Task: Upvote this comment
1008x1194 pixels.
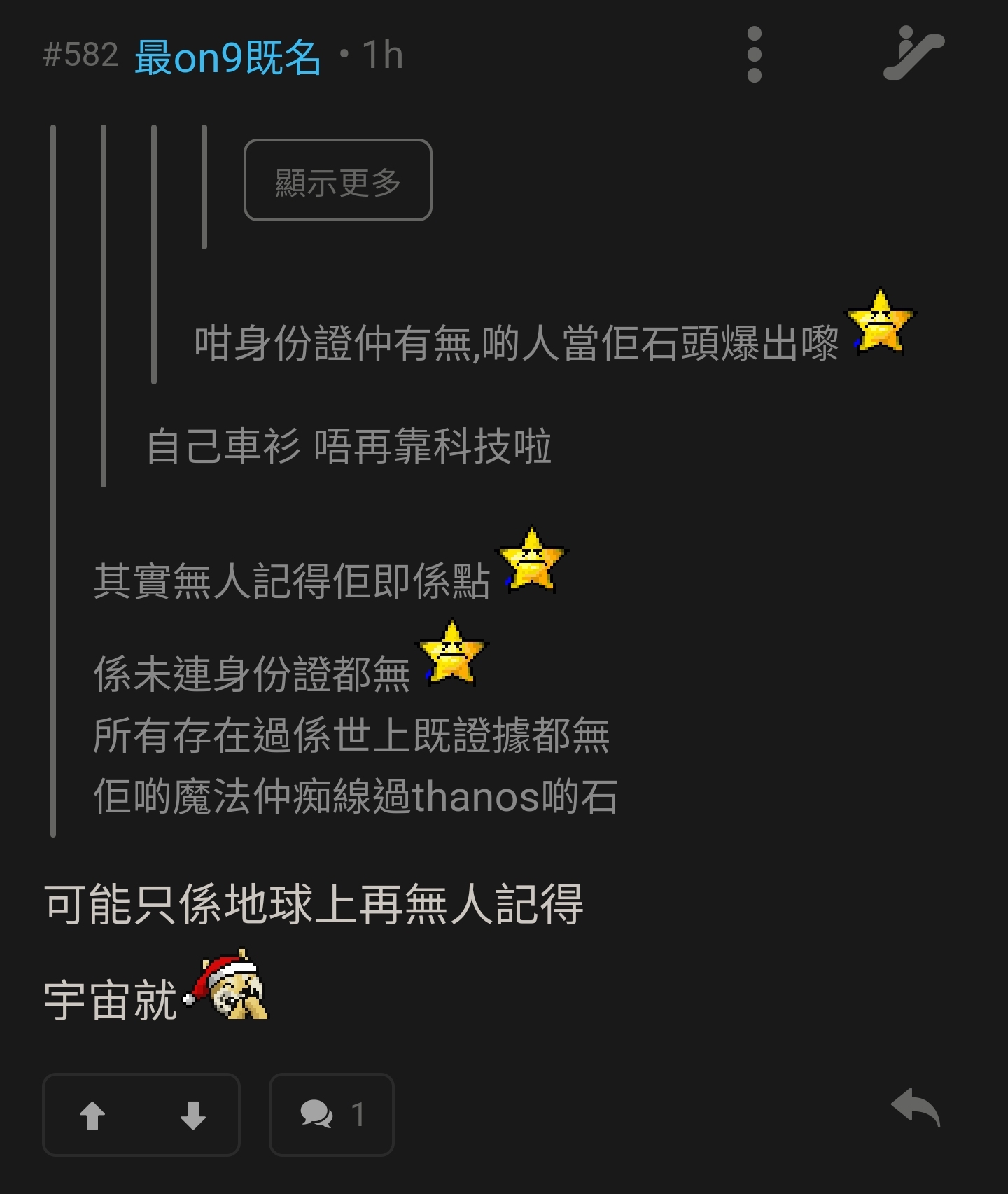Action: (92, 1115)
